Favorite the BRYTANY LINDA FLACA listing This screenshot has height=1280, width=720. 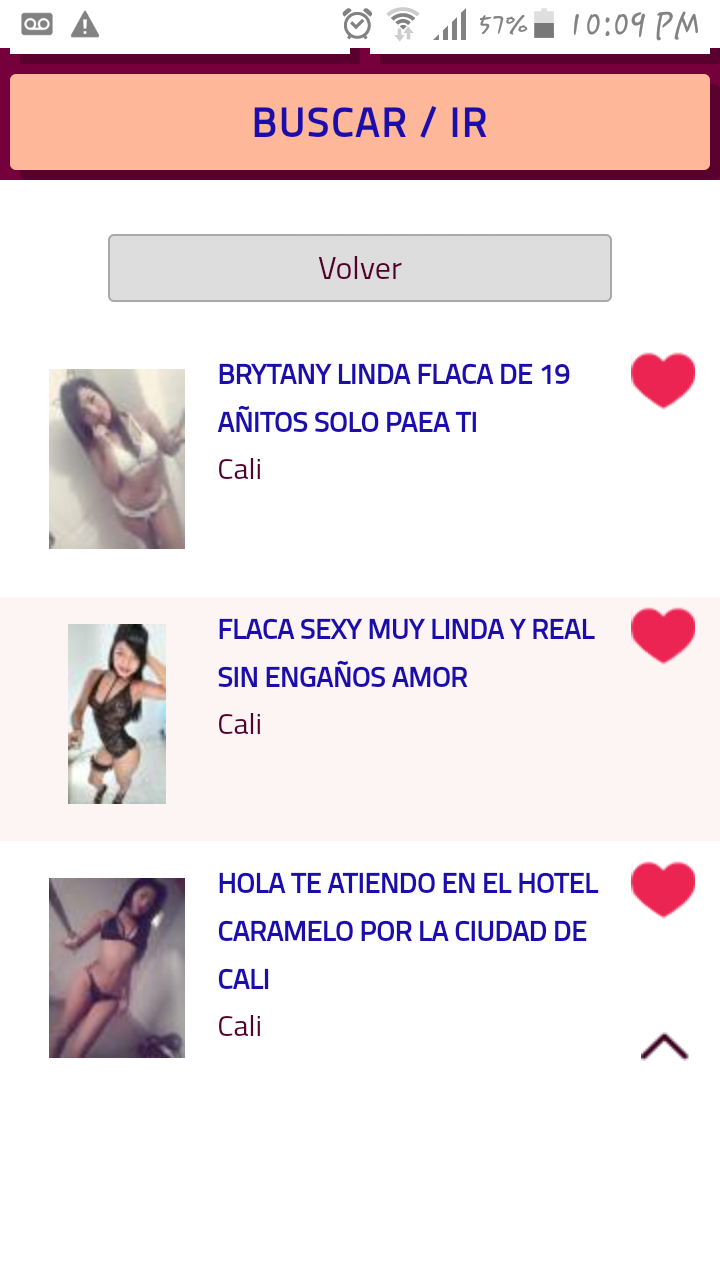pos(663,381)
